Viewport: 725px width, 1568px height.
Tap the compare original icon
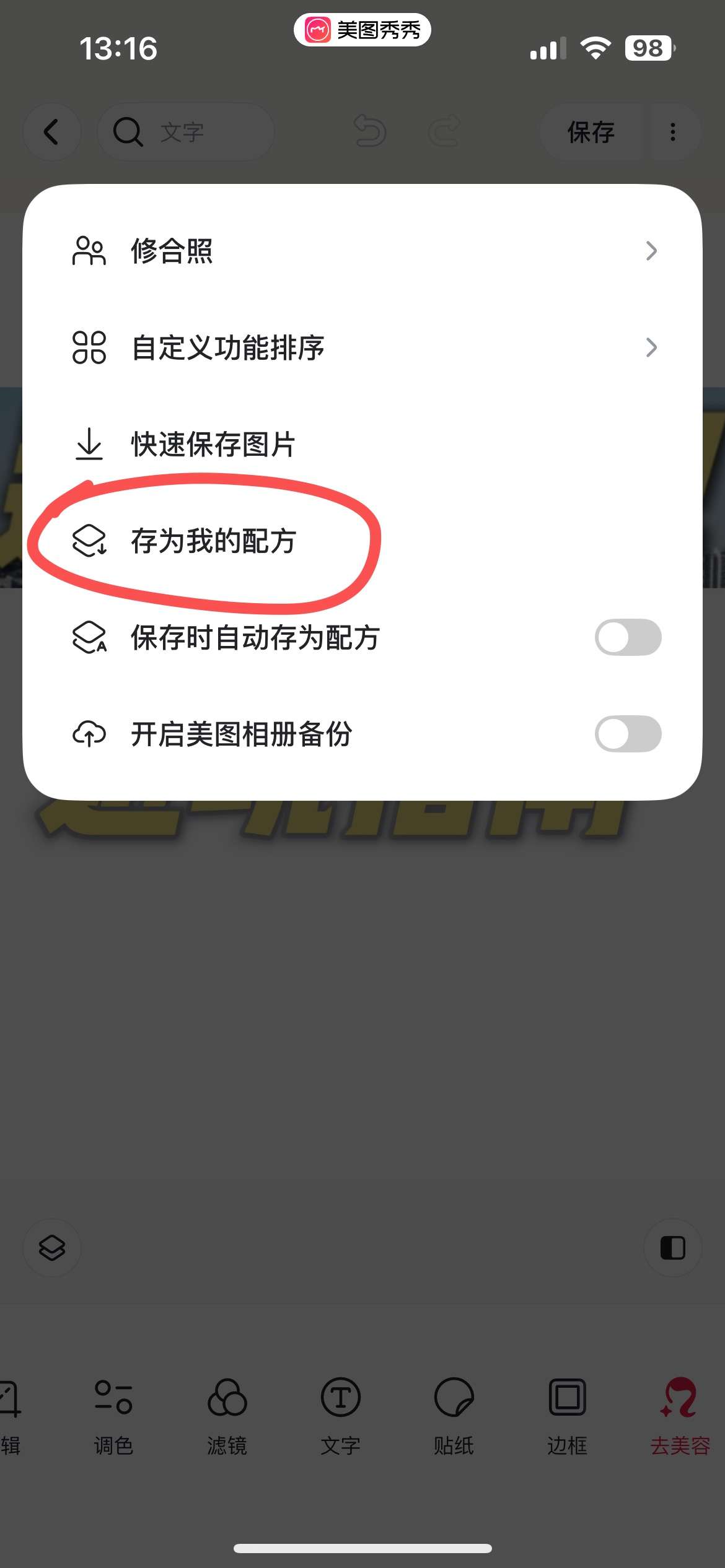(x=673, y=1248)
